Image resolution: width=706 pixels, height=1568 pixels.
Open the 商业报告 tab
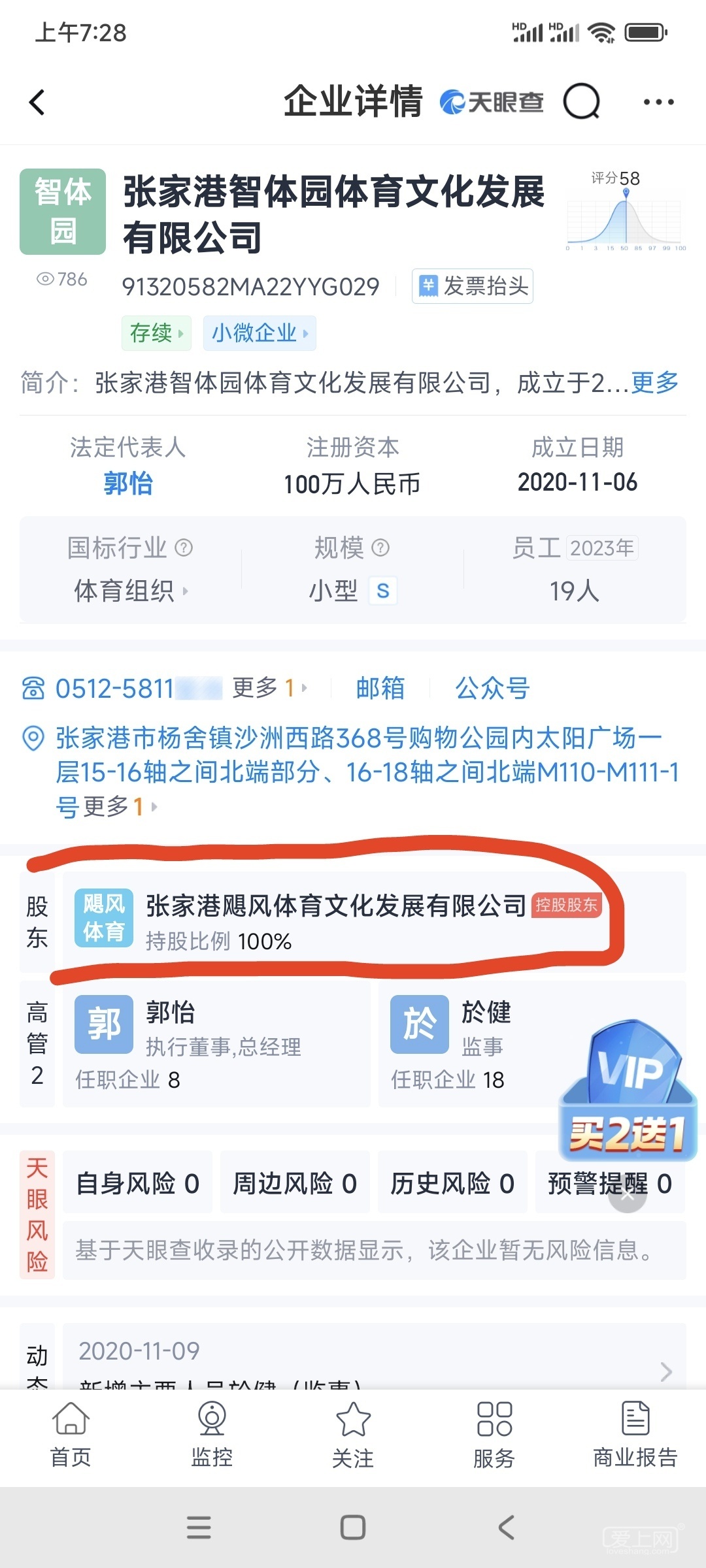point(635,1435)
